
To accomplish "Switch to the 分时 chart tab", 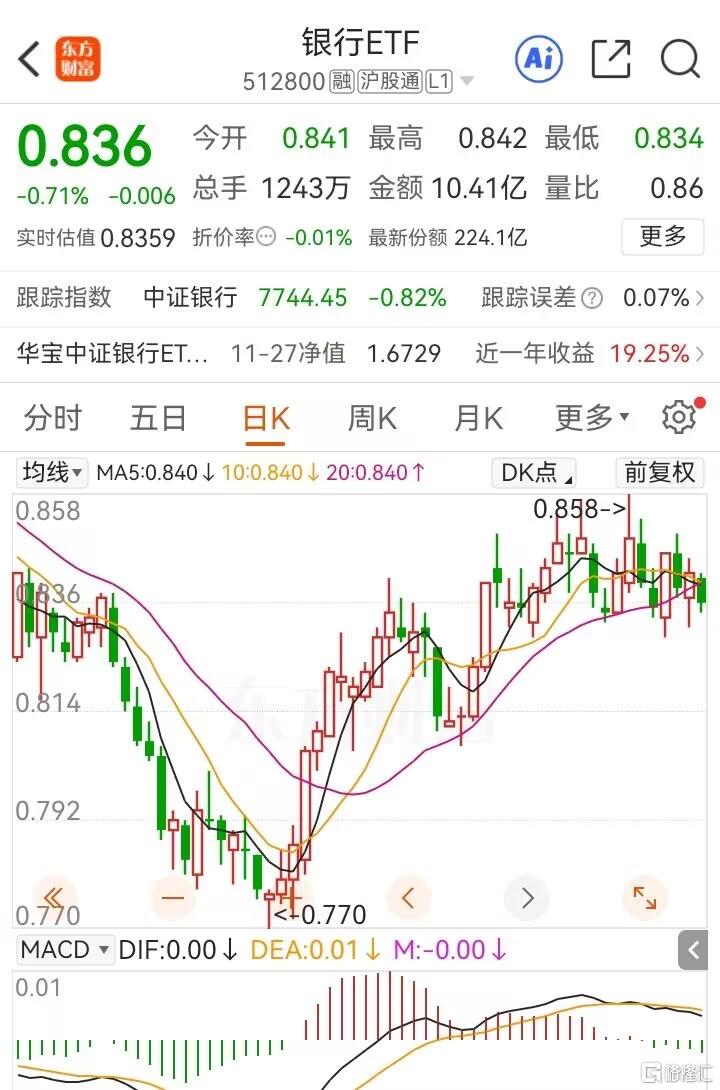I will click(52, 418).
